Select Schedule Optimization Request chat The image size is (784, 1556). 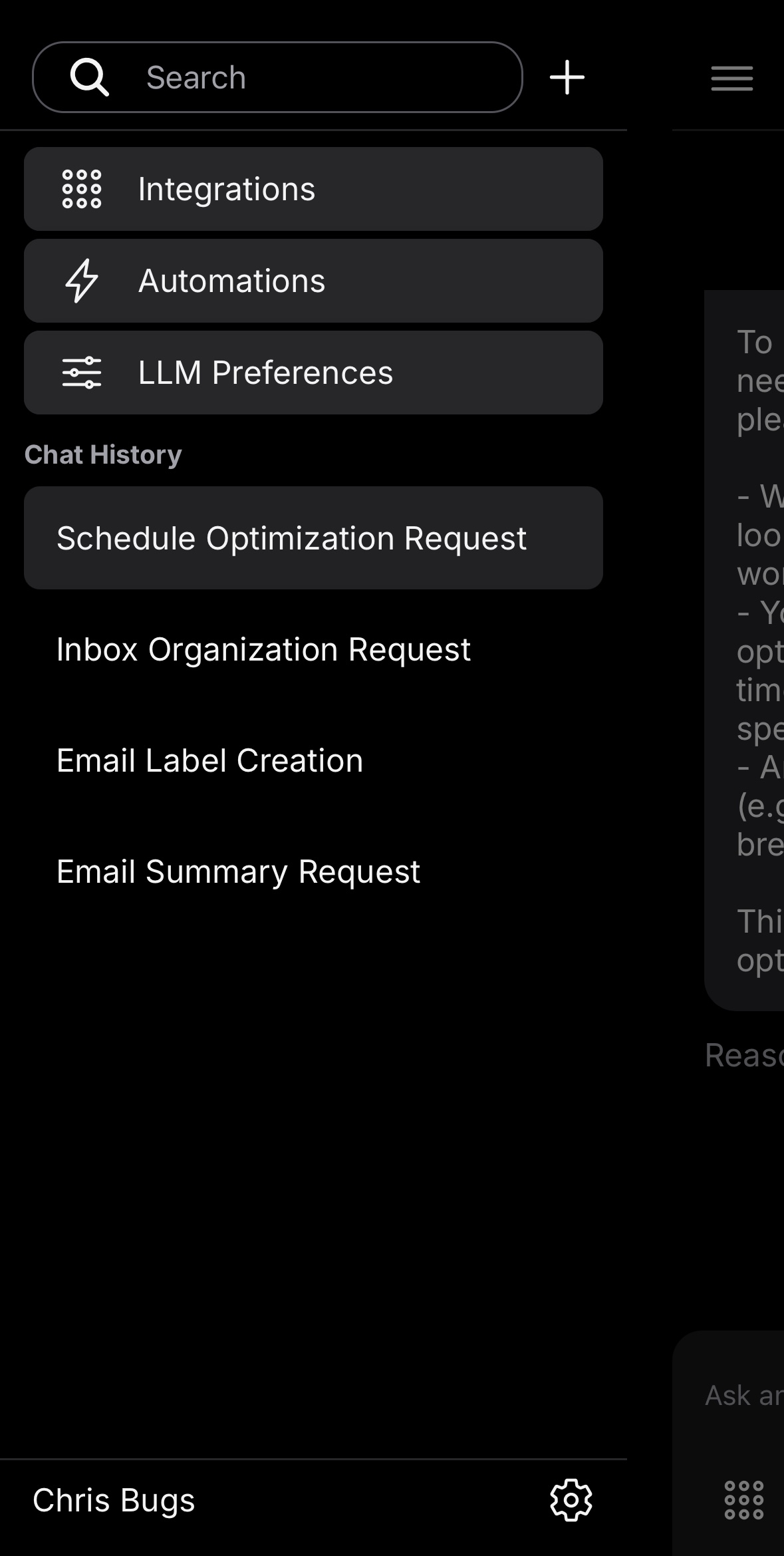coord(313,538)
